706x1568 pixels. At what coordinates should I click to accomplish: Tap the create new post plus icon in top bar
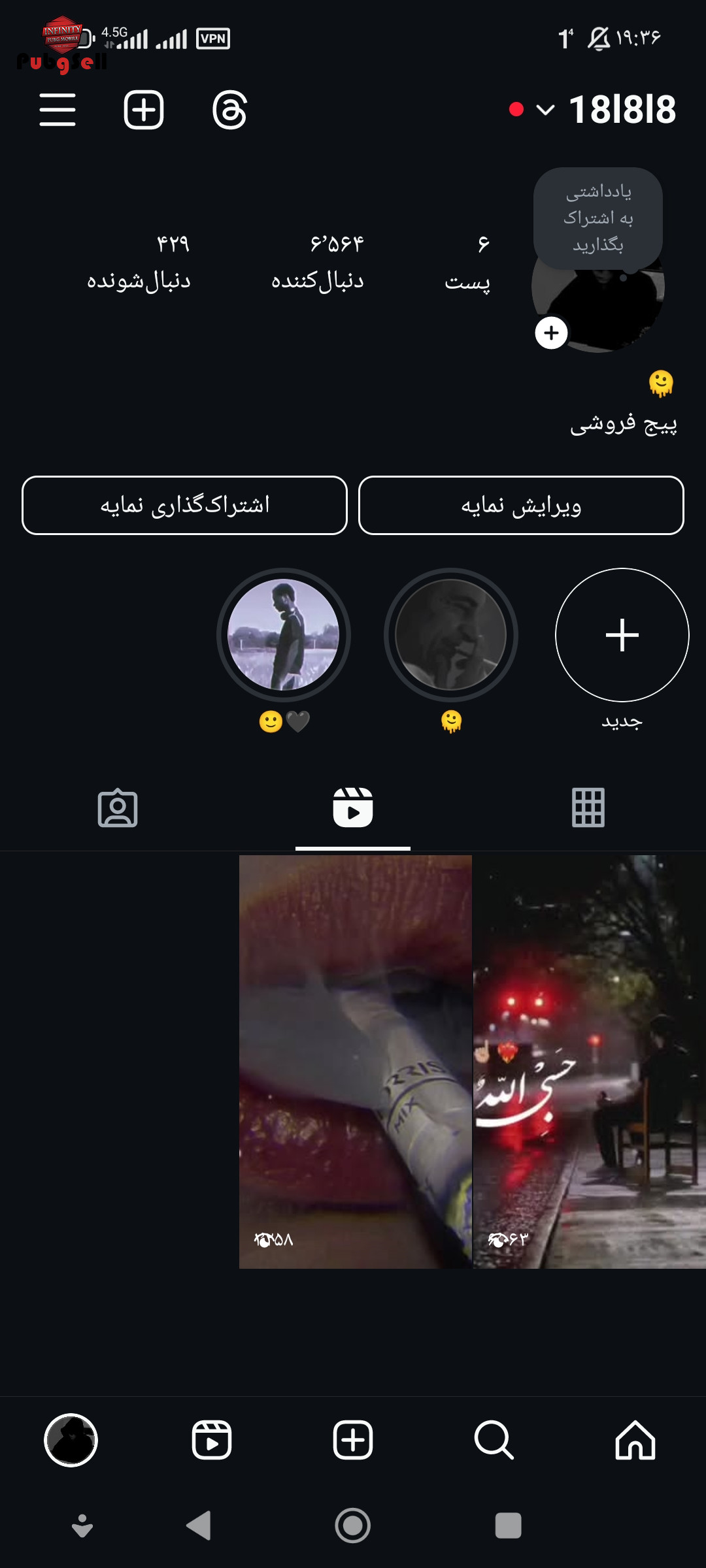(144, 110)
